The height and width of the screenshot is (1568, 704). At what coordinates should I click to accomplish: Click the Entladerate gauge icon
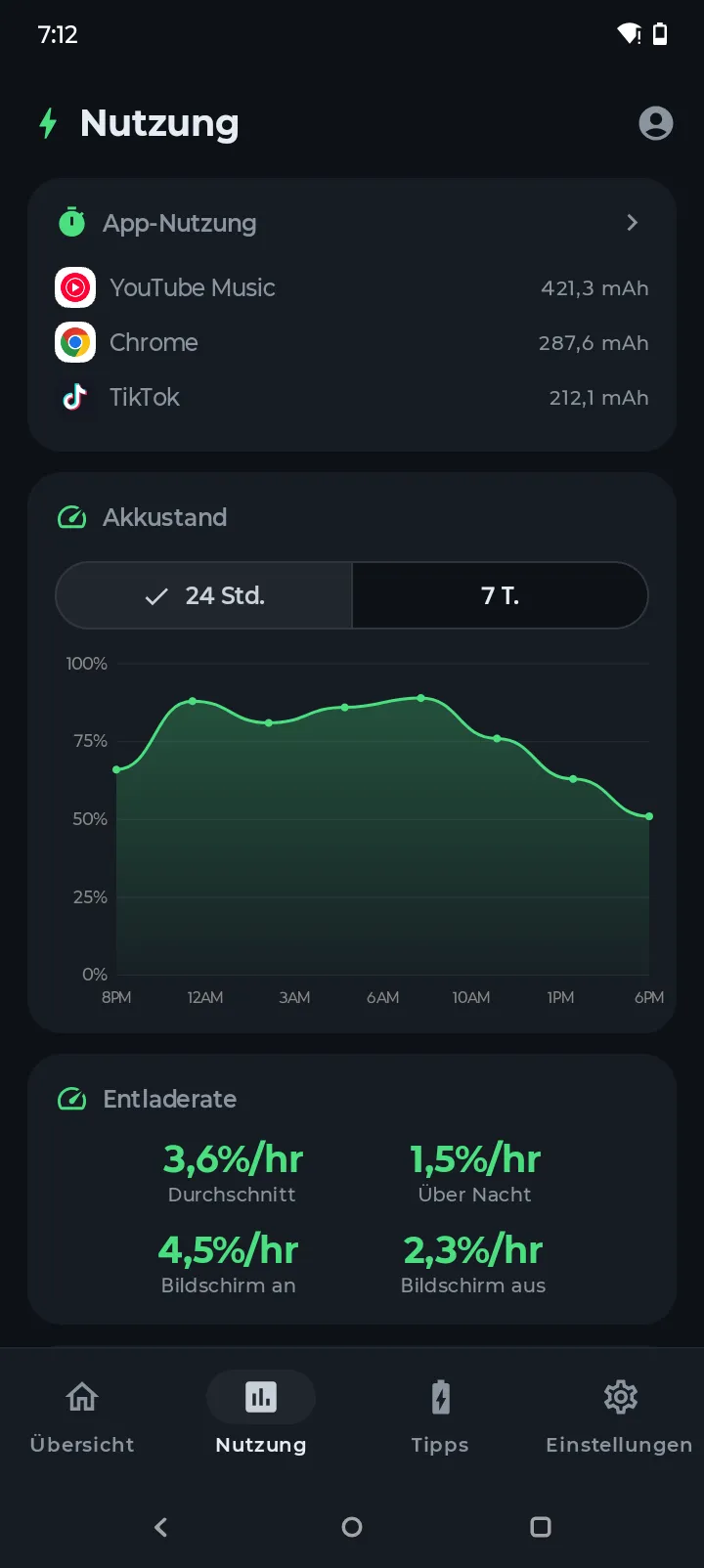(71, 1099)
